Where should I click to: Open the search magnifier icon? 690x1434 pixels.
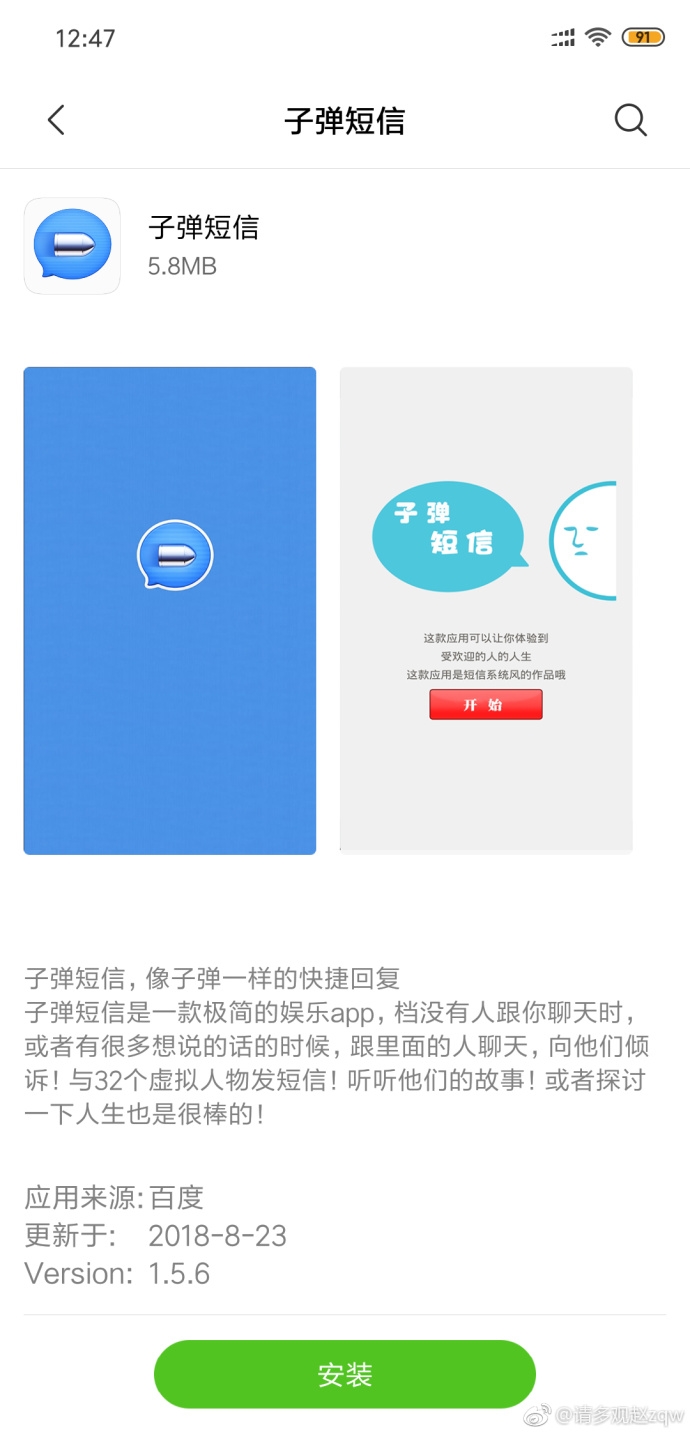pyautogui.click(x=630, y=121)
